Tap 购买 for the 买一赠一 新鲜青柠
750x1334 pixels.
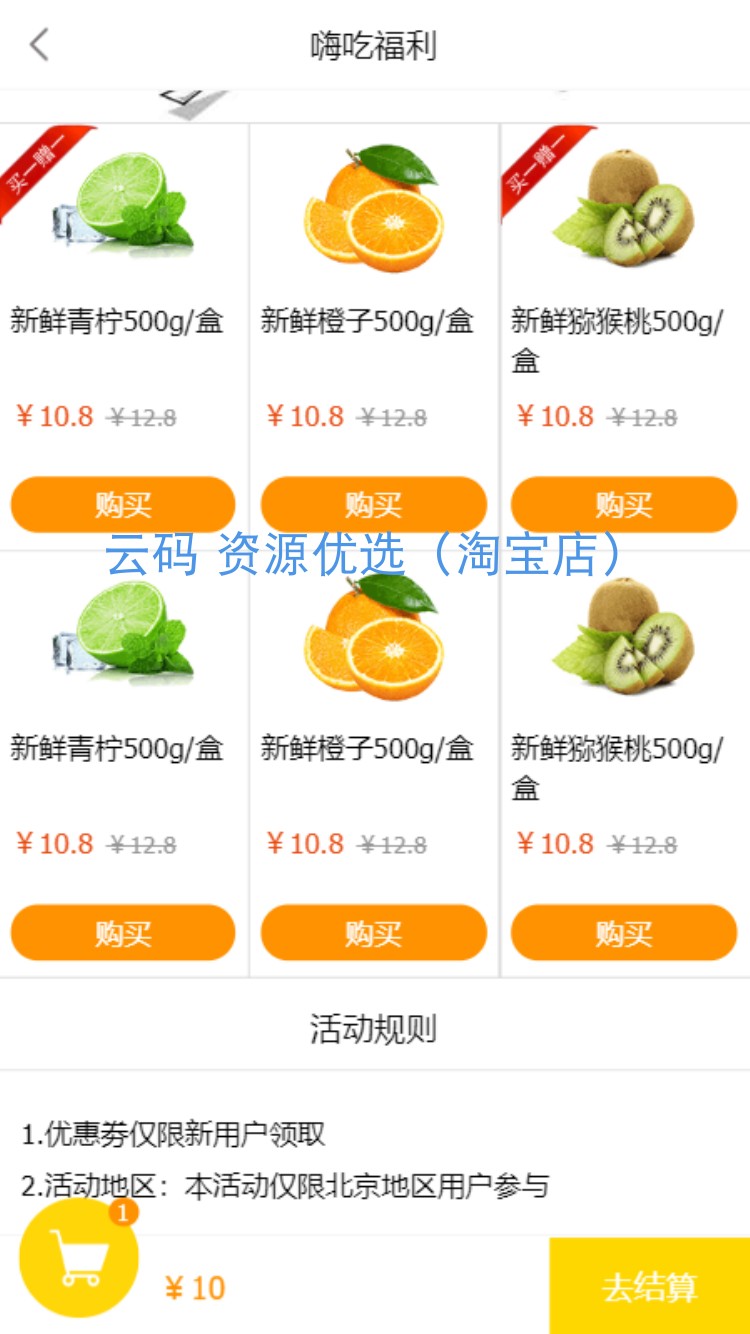(123, 504)
